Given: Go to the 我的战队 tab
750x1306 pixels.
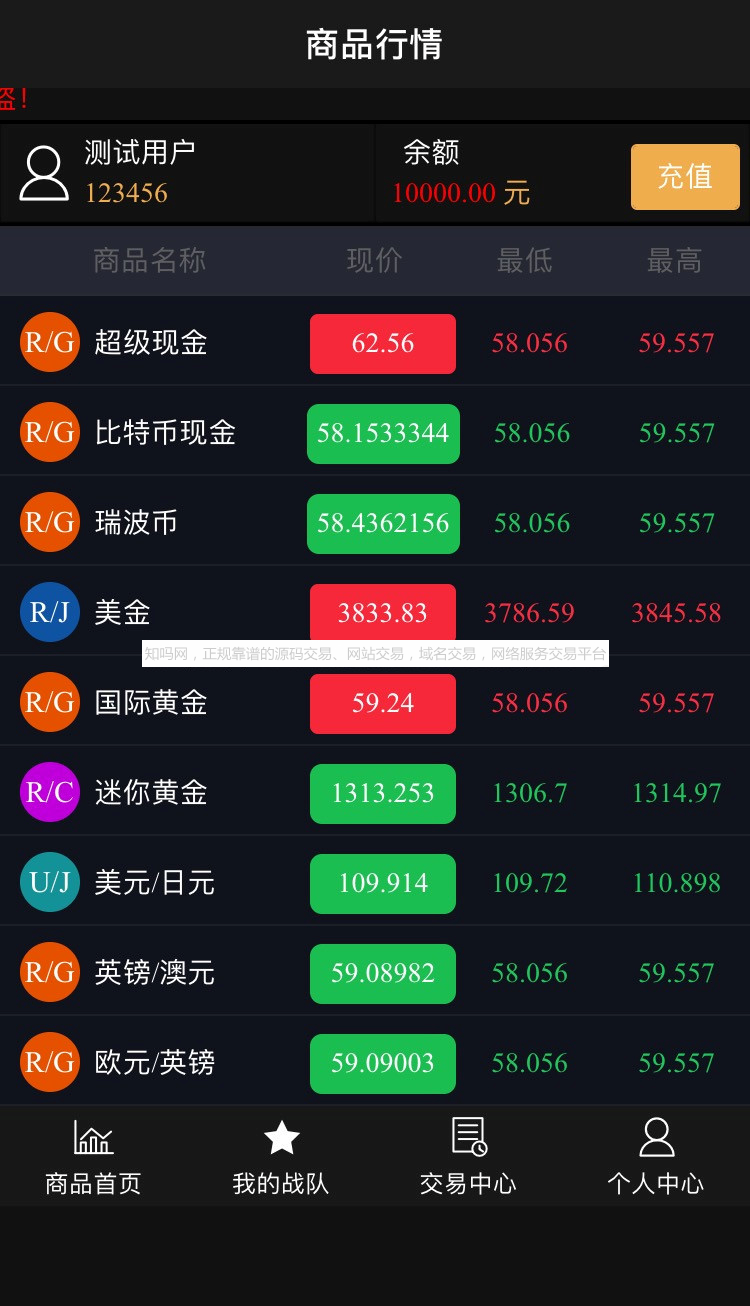Looking at the screenshot, I should [281, 1157].
